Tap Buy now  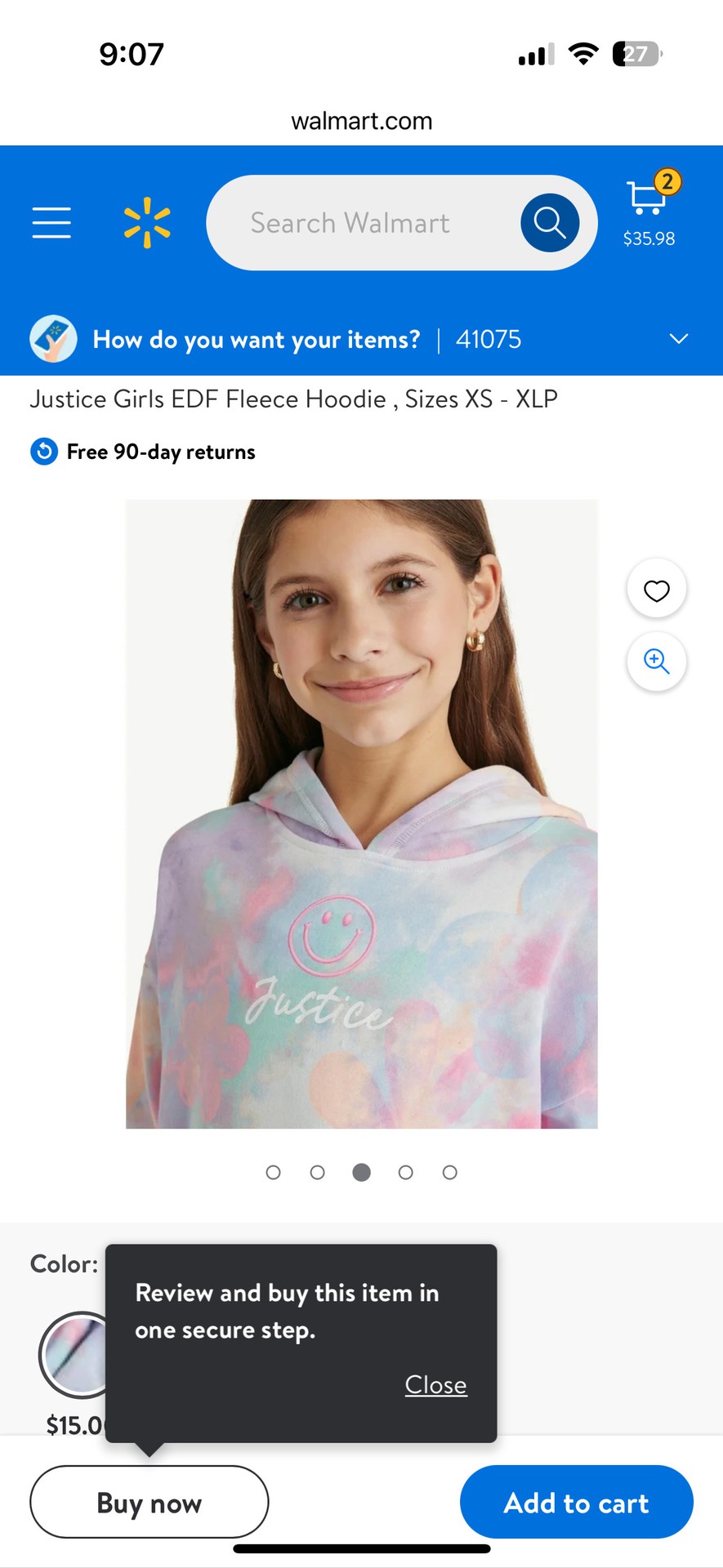coord(150,1503)
